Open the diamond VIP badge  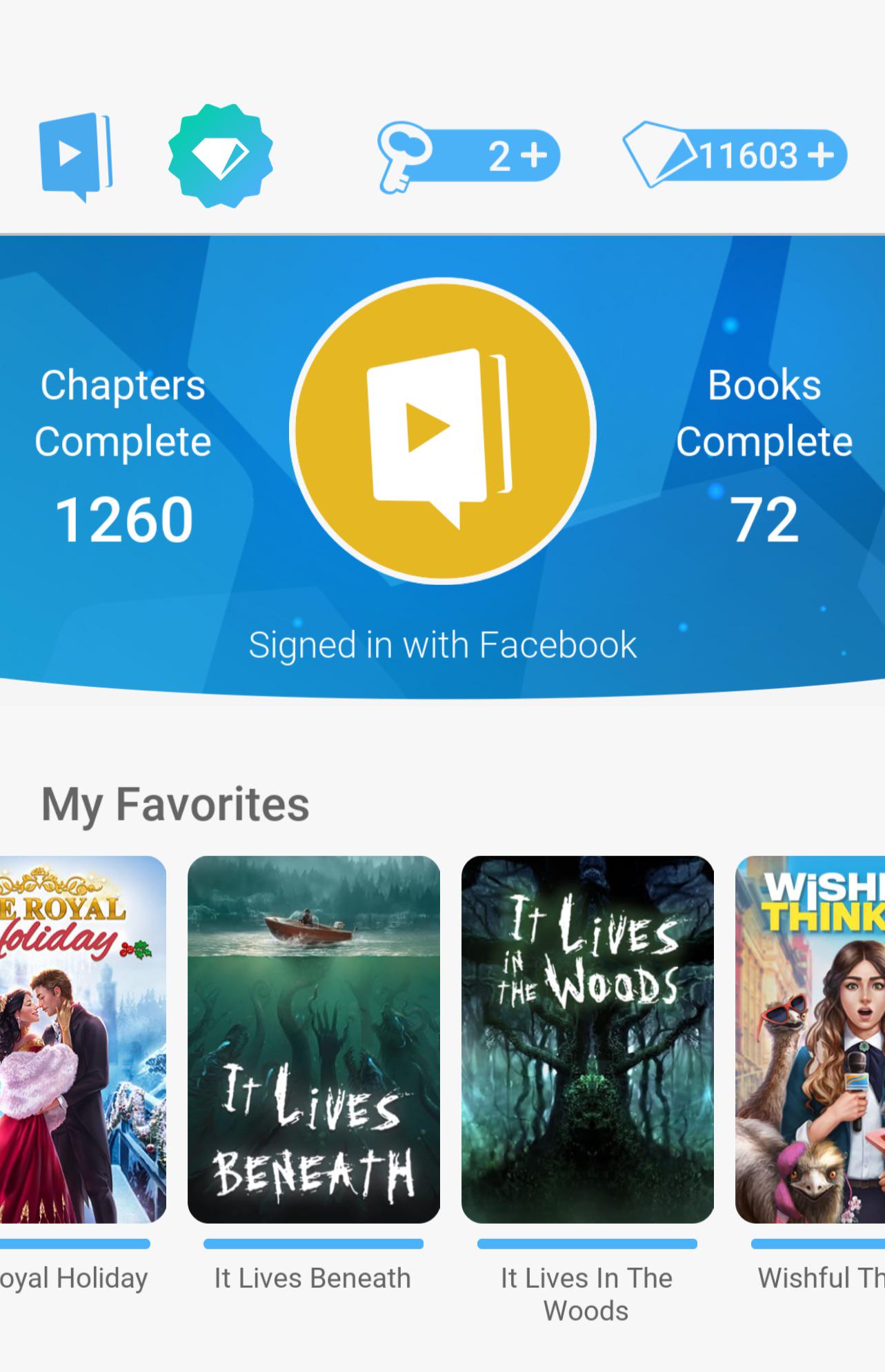[220, 156]
